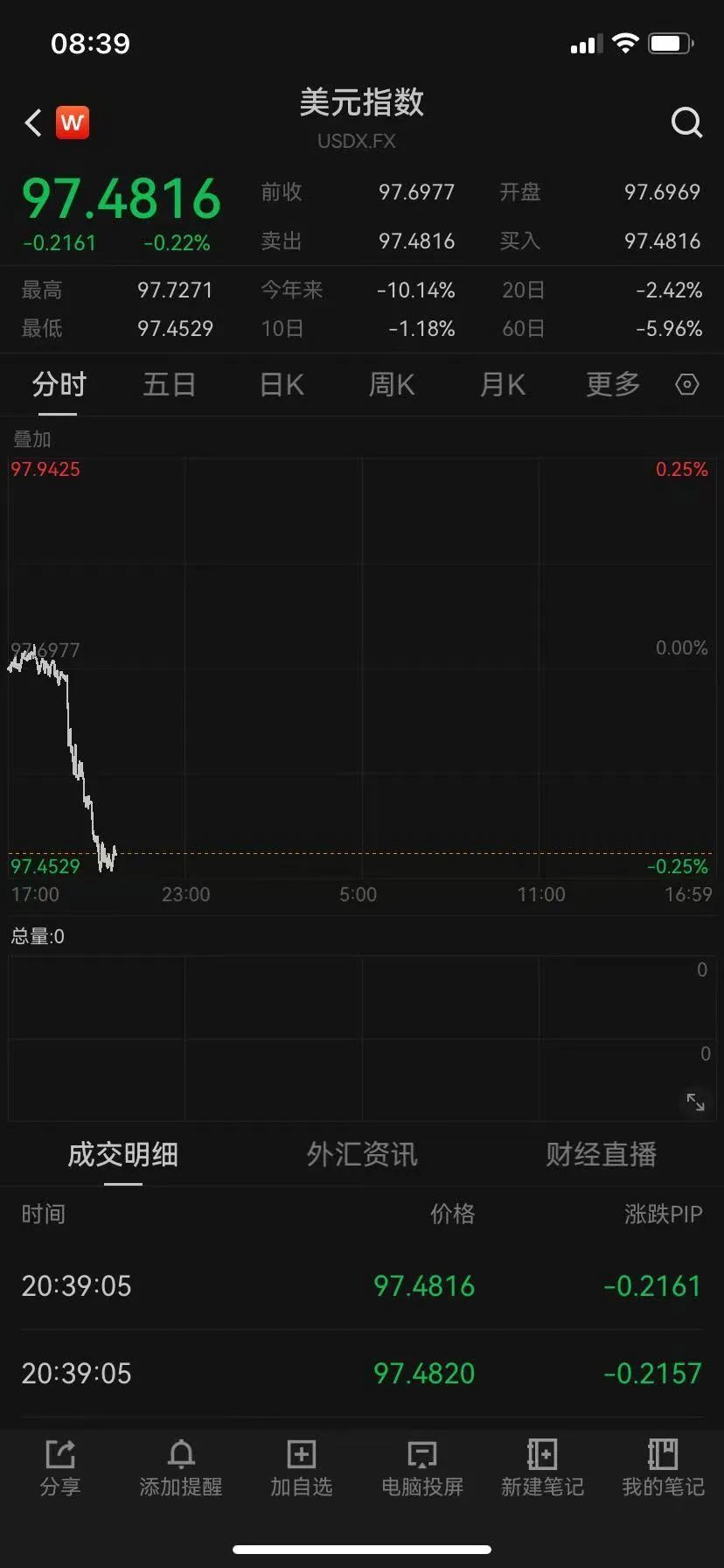Toggle the 叠加 overlay option
Viewport: 724px width, 1568px height.
click(x=31, y=439)
